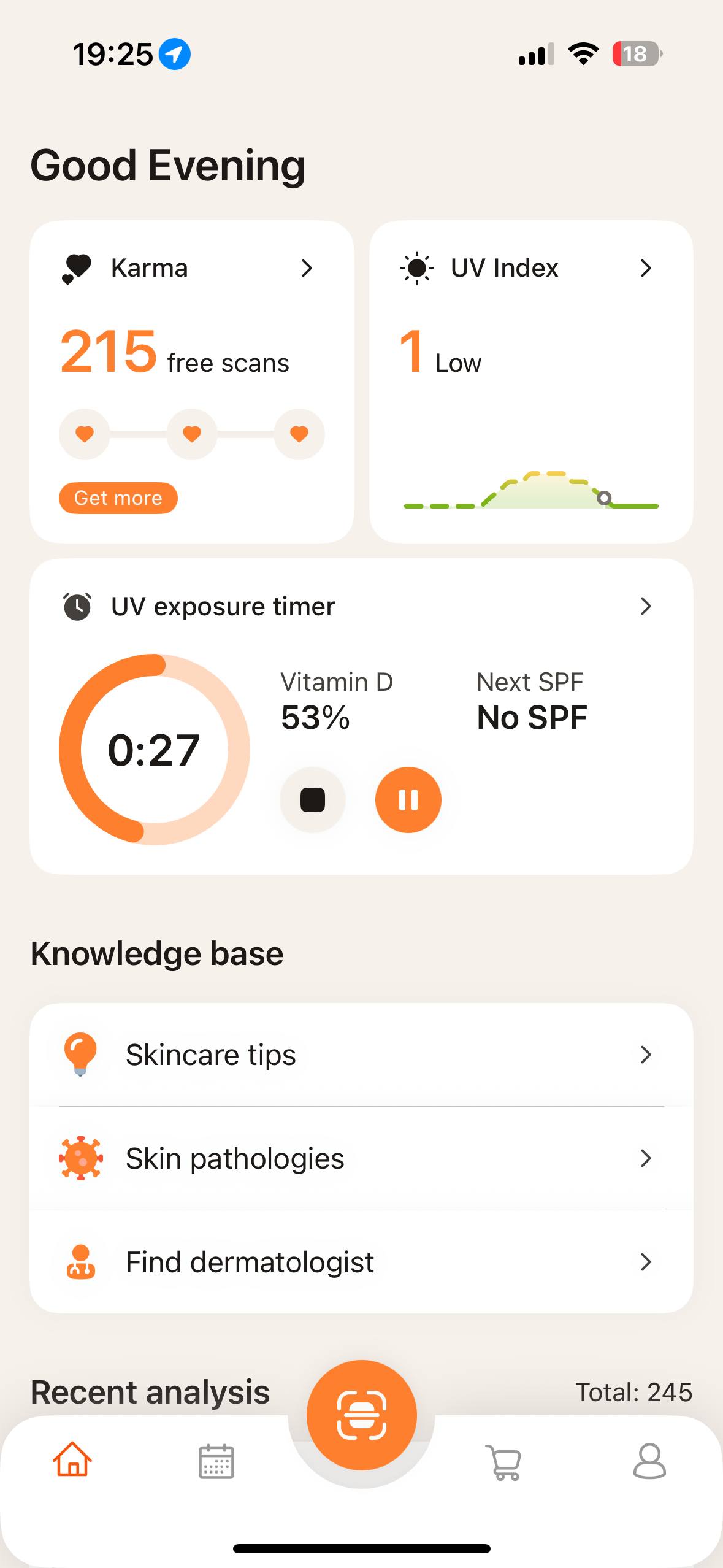723x1568 pixels.
Task: Open Skincare tips
Action: (x=361, y=1055)
